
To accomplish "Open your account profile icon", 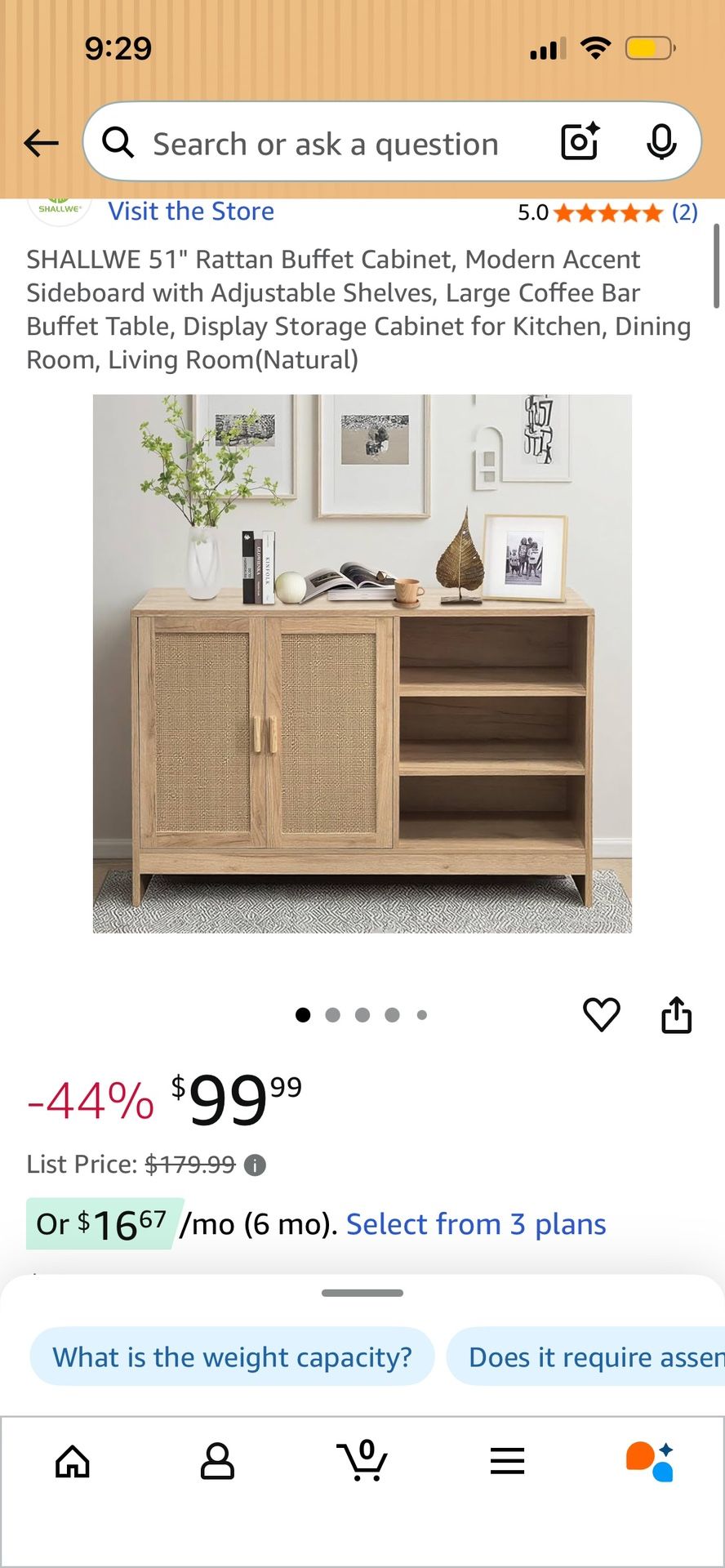I will (217, 1462).
